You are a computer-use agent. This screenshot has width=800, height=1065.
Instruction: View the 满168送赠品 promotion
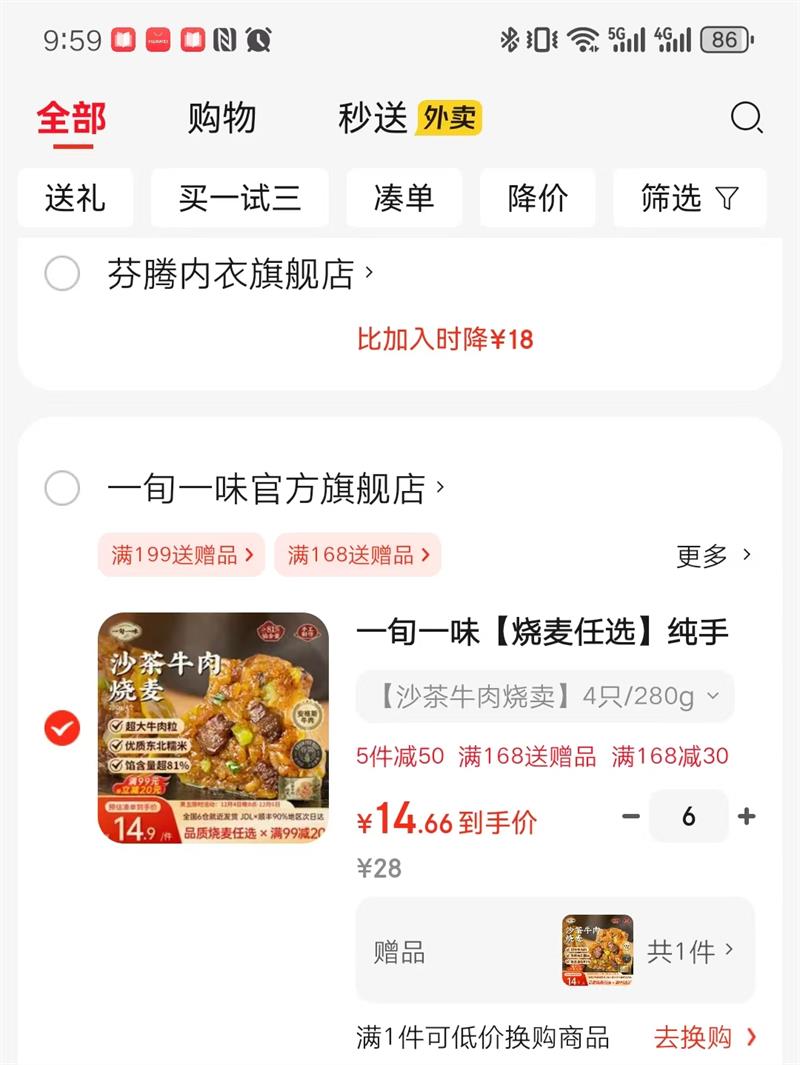358,555
